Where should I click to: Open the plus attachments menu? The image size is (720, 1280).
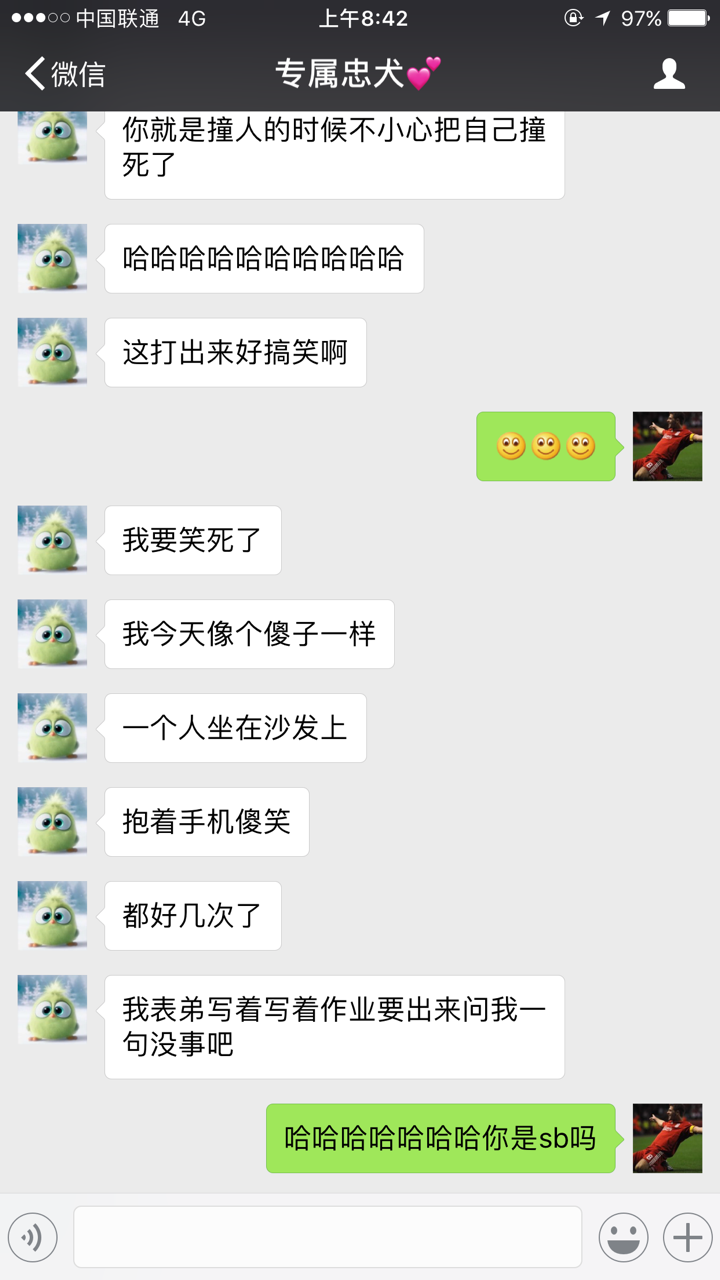click(687, 1237)
